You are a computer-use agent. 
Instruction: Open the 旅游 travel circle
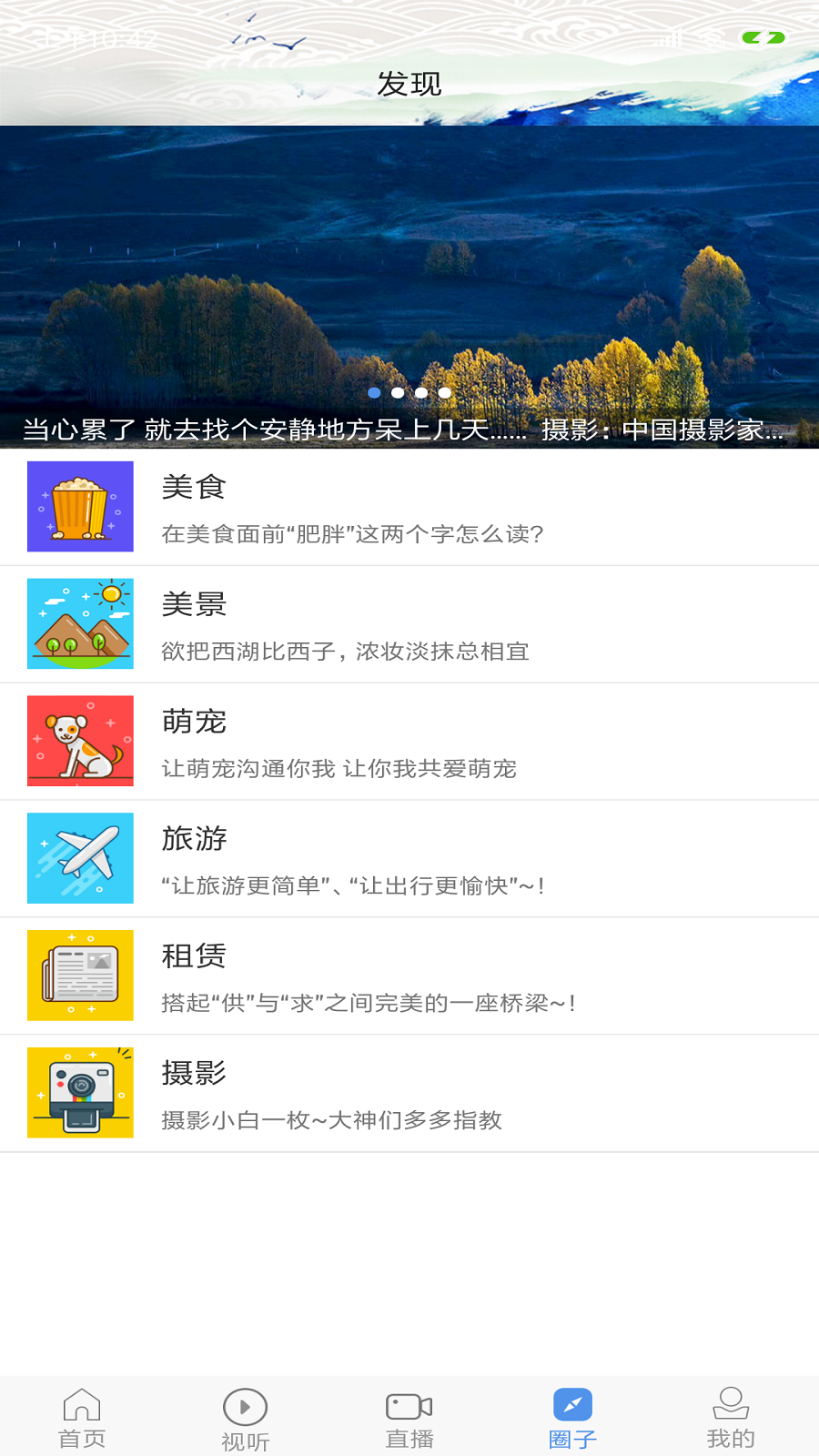tap(409, 859)
